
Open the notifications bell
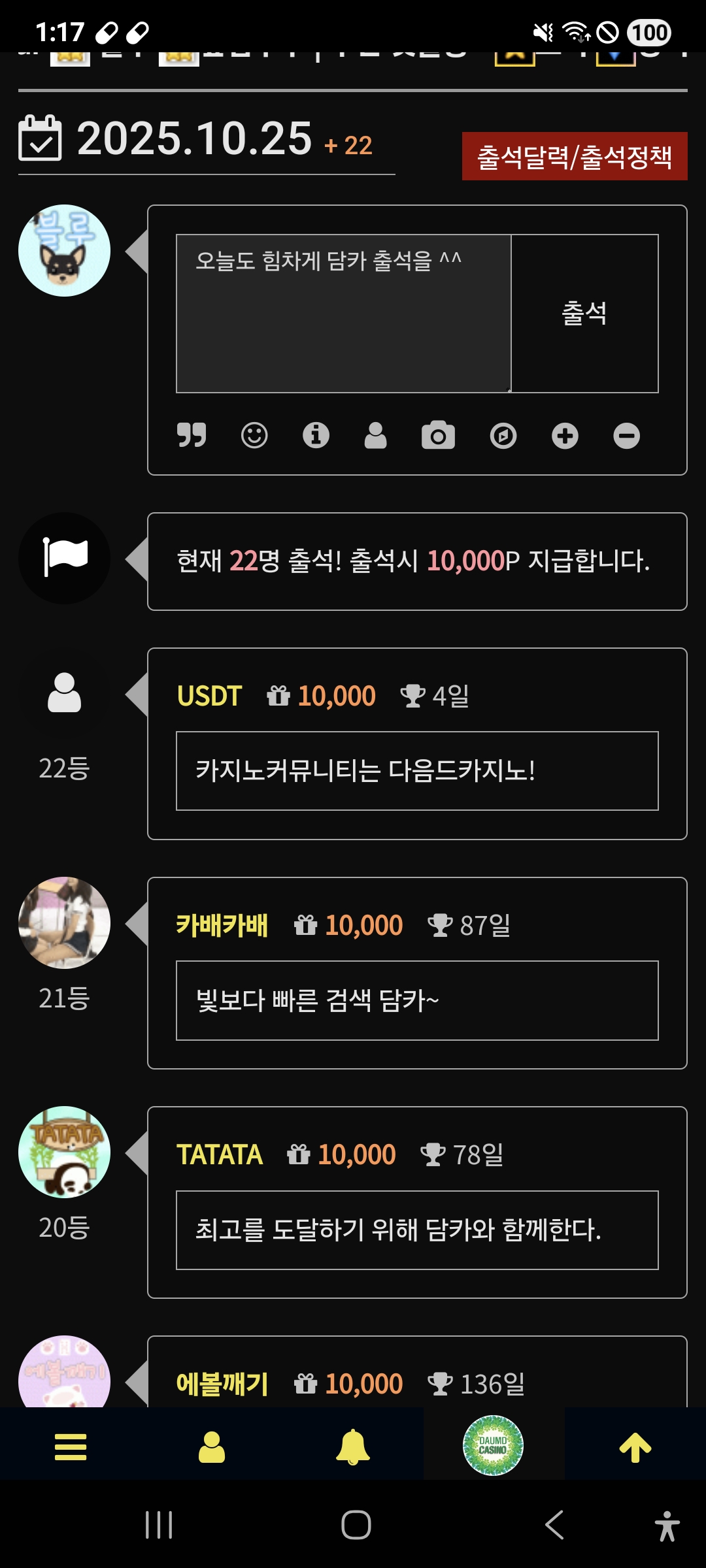pos(353,1446)
